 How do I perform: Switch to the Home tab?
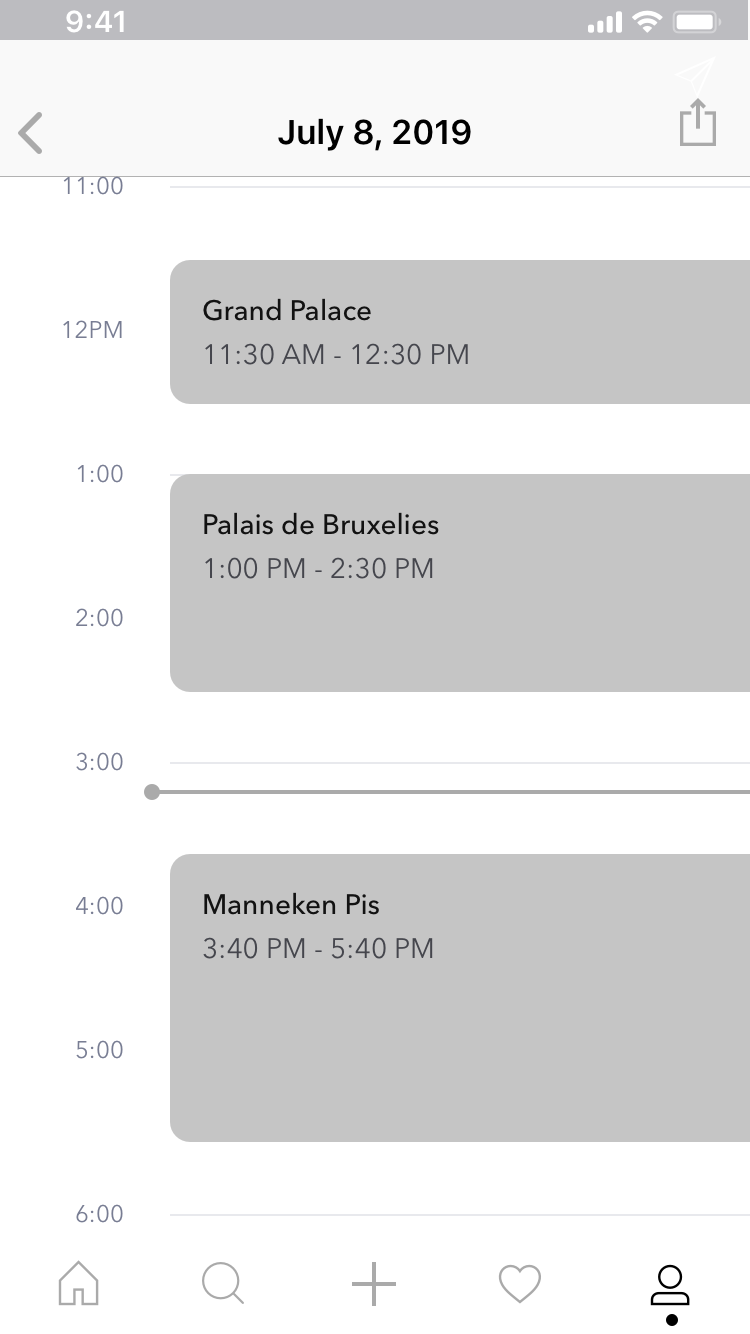79,1283
